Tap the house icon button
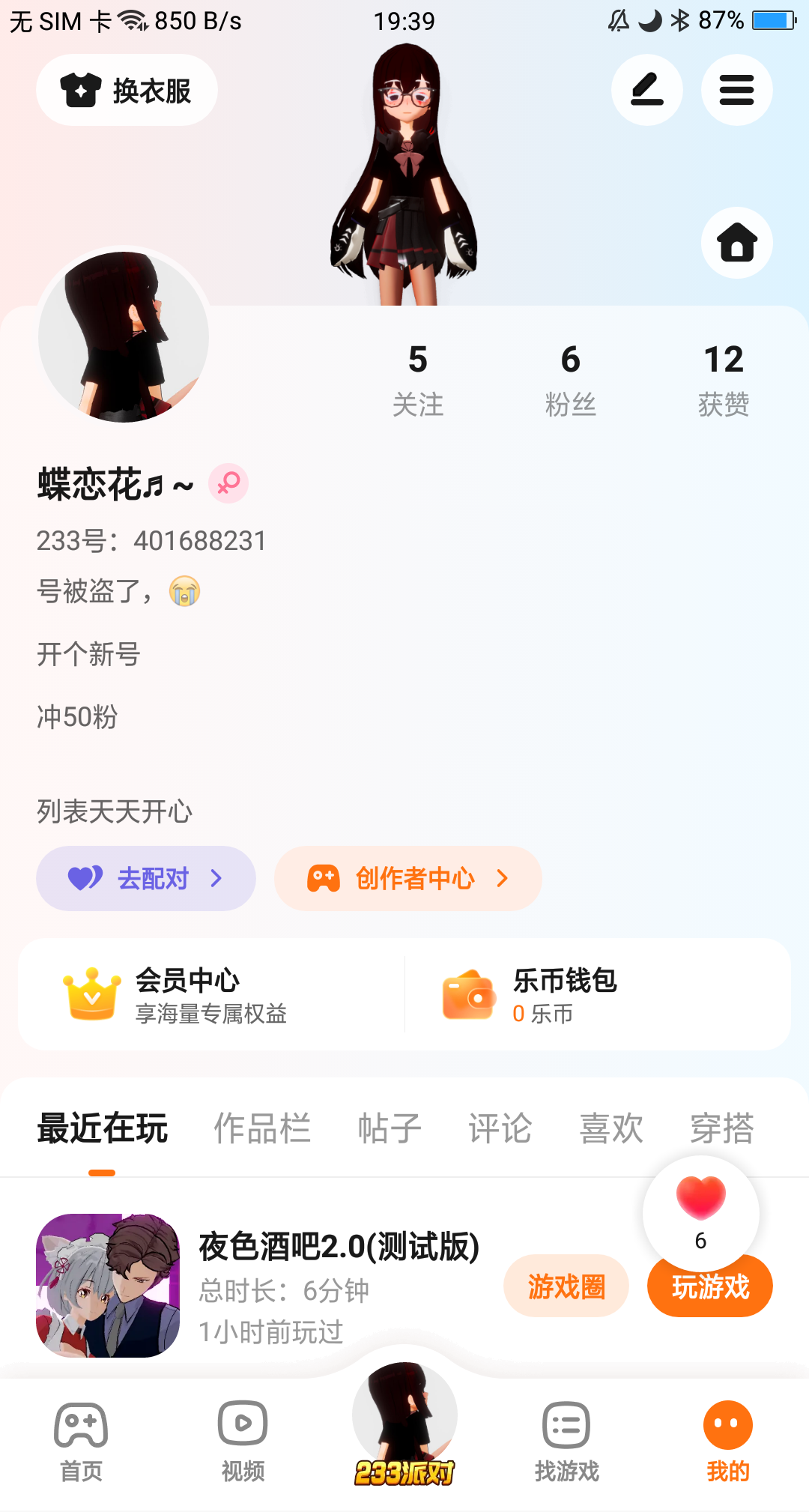 (736, 243)
